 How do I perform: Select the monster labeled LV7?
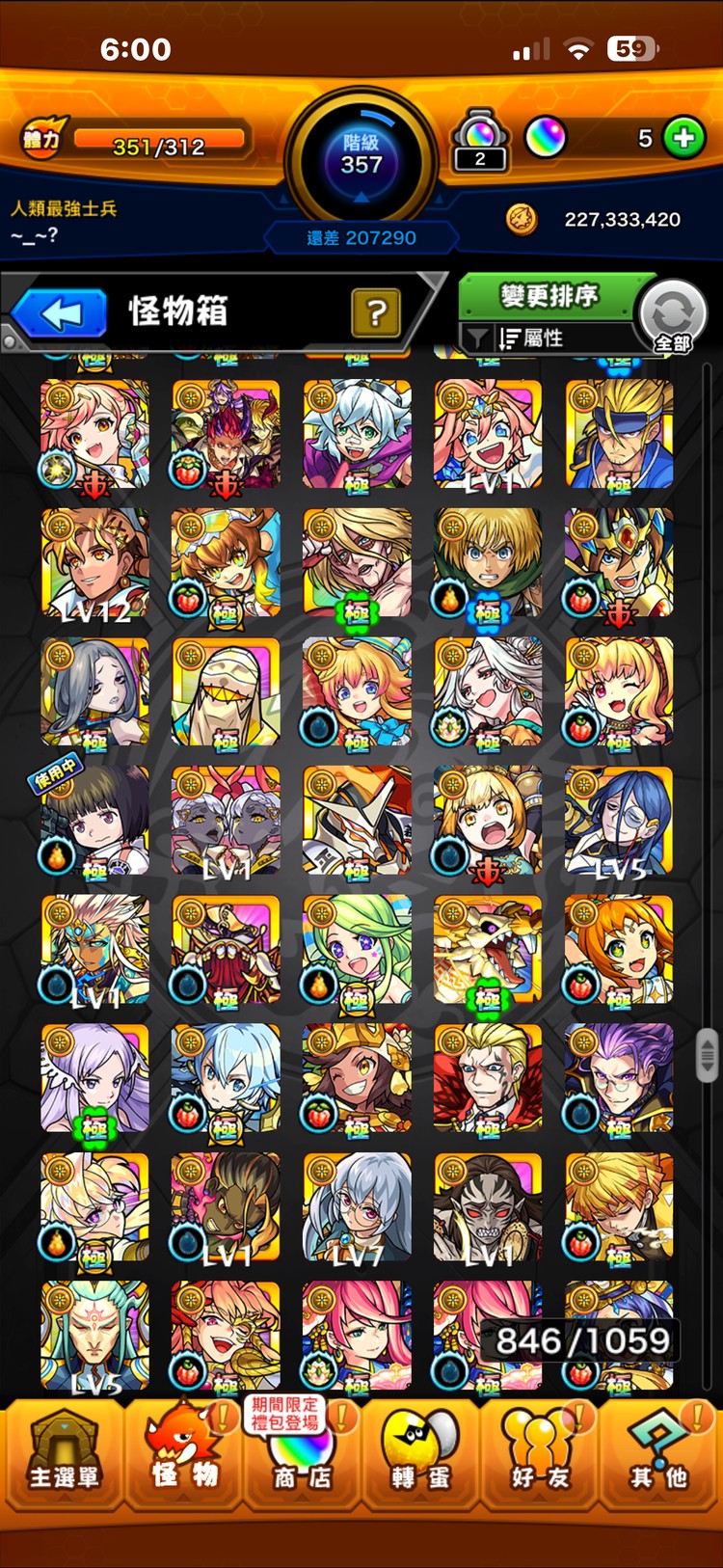(357, 1207)
